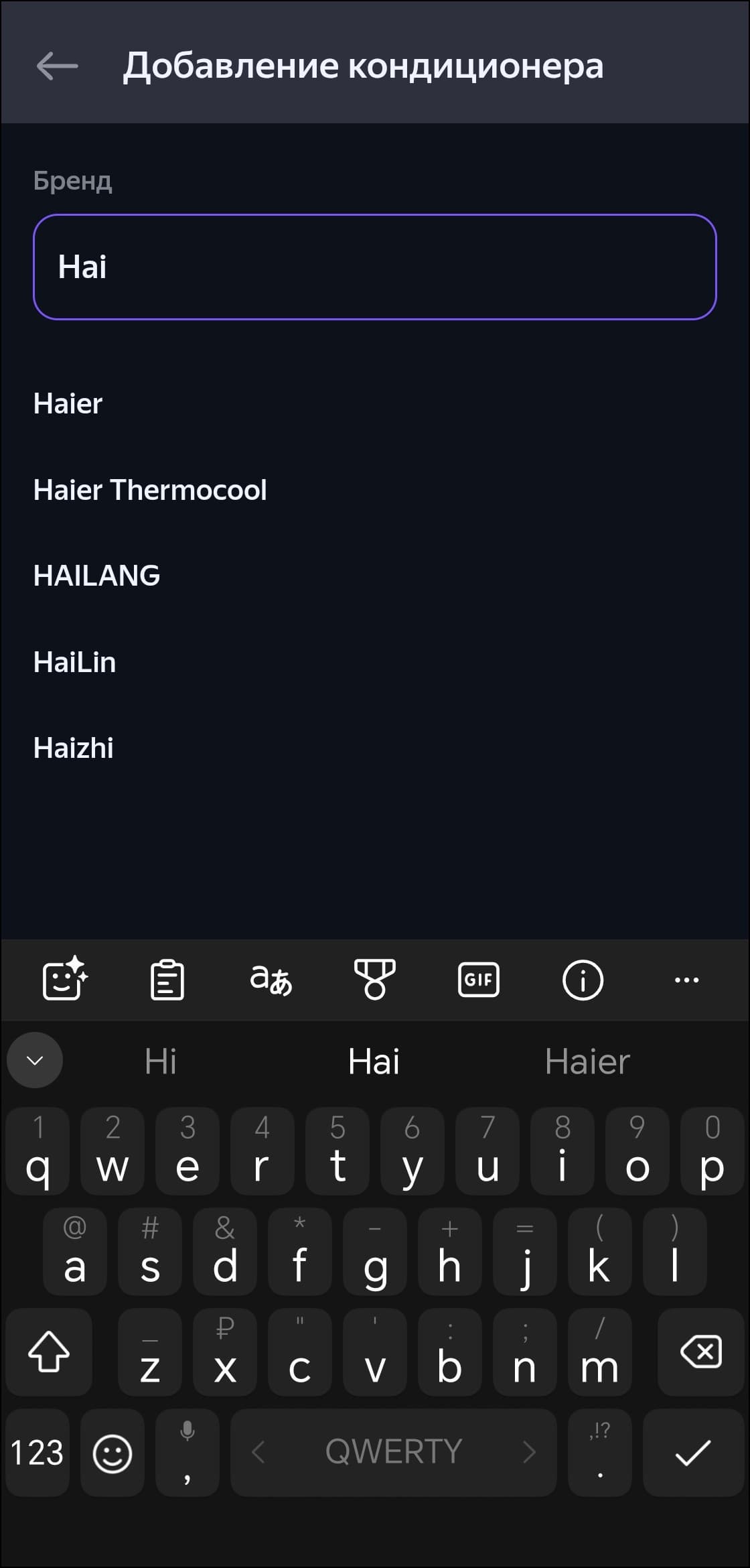Open the GIF picker on keyboard

479,980
